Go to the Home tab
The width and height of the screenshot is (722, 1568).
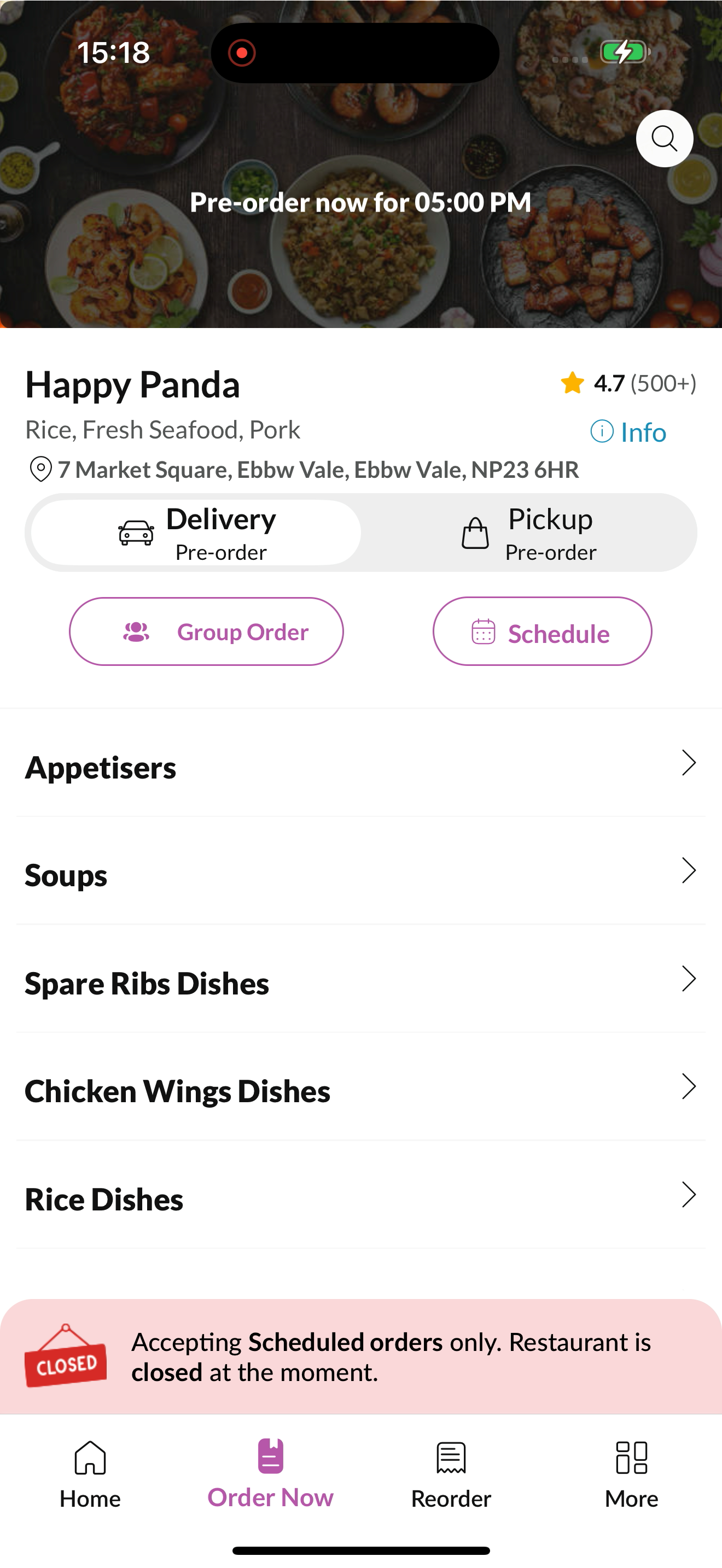[90, 1475]
